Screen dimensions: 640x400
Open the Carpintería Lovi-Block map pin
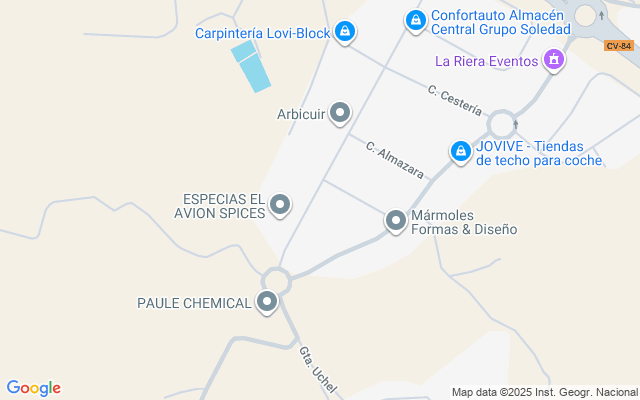click(345, 32)
